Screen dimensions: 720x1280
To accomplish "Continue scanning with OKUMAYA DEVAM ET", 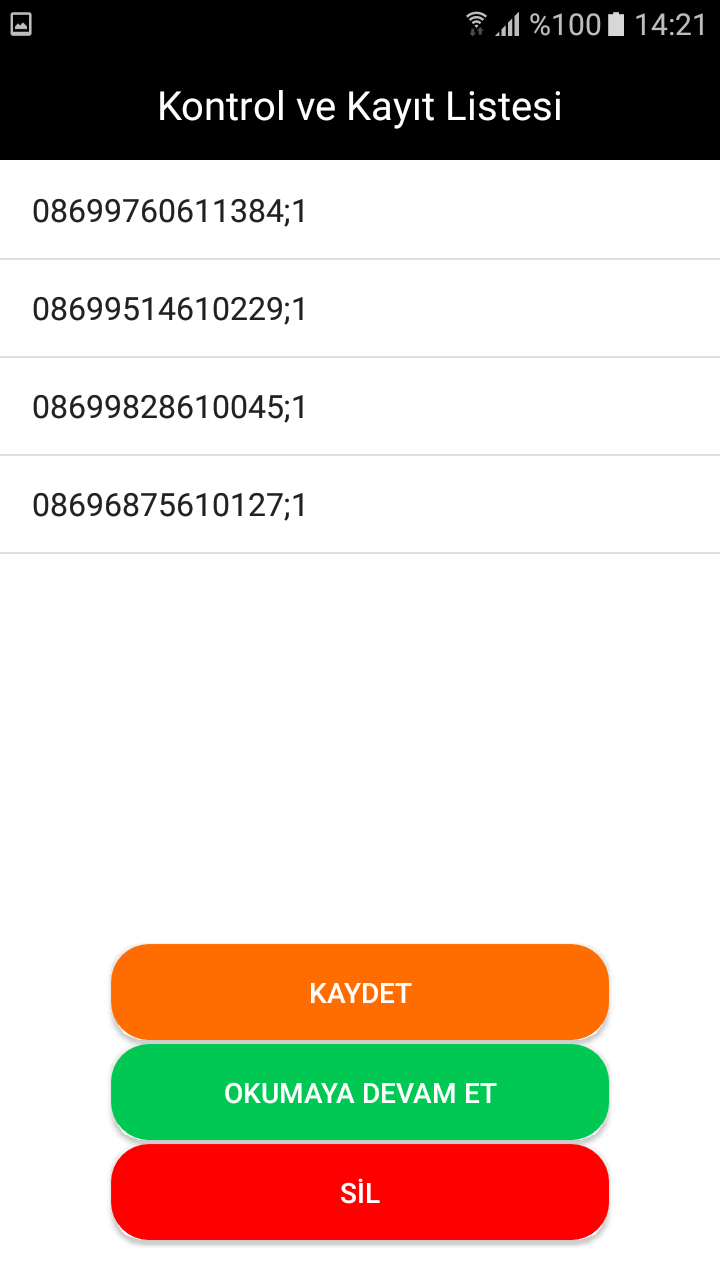I will point(360,1092).
